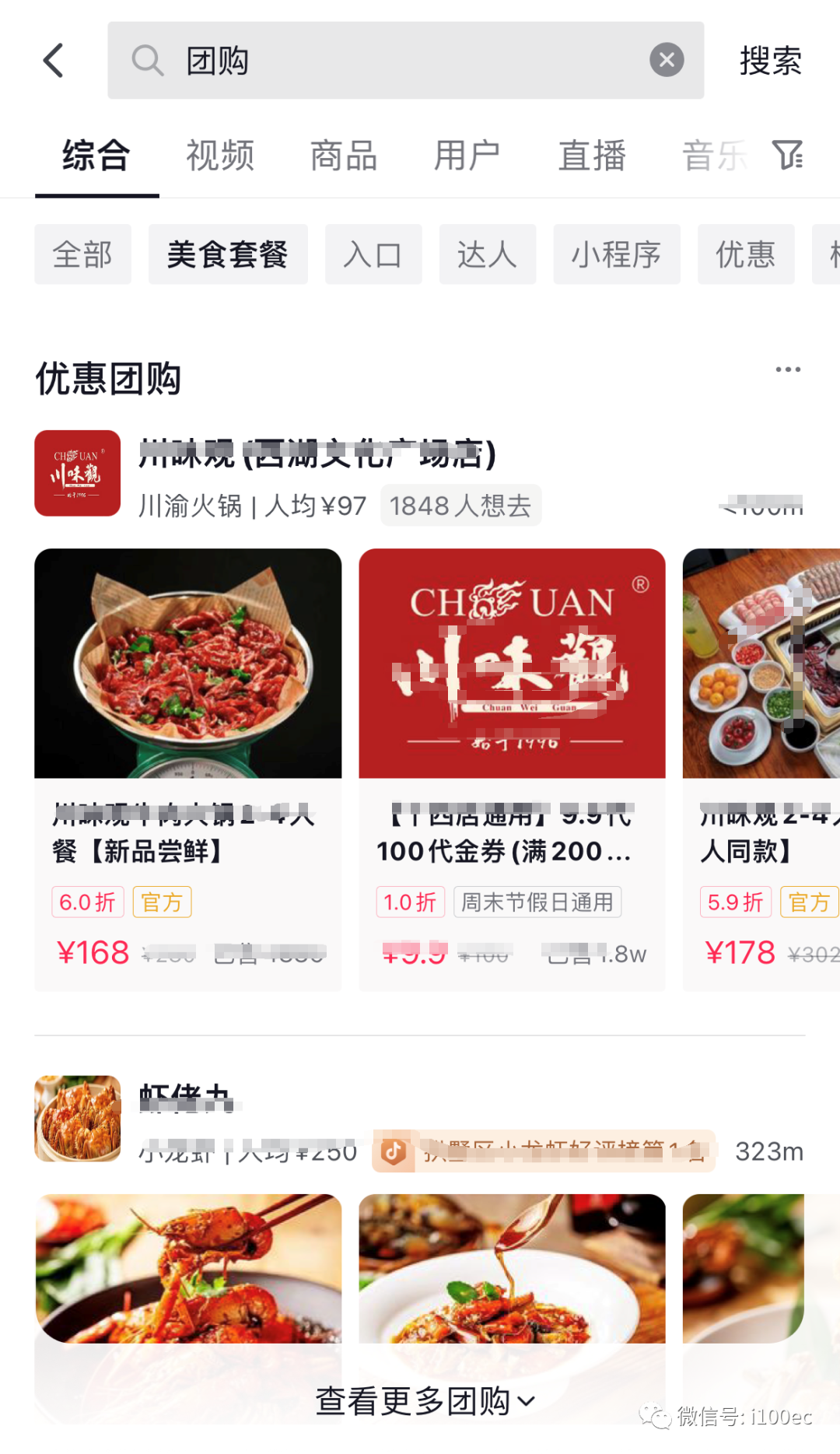840x1454 pixels.
Task: Go back from the search results
Action: point(53,61)
